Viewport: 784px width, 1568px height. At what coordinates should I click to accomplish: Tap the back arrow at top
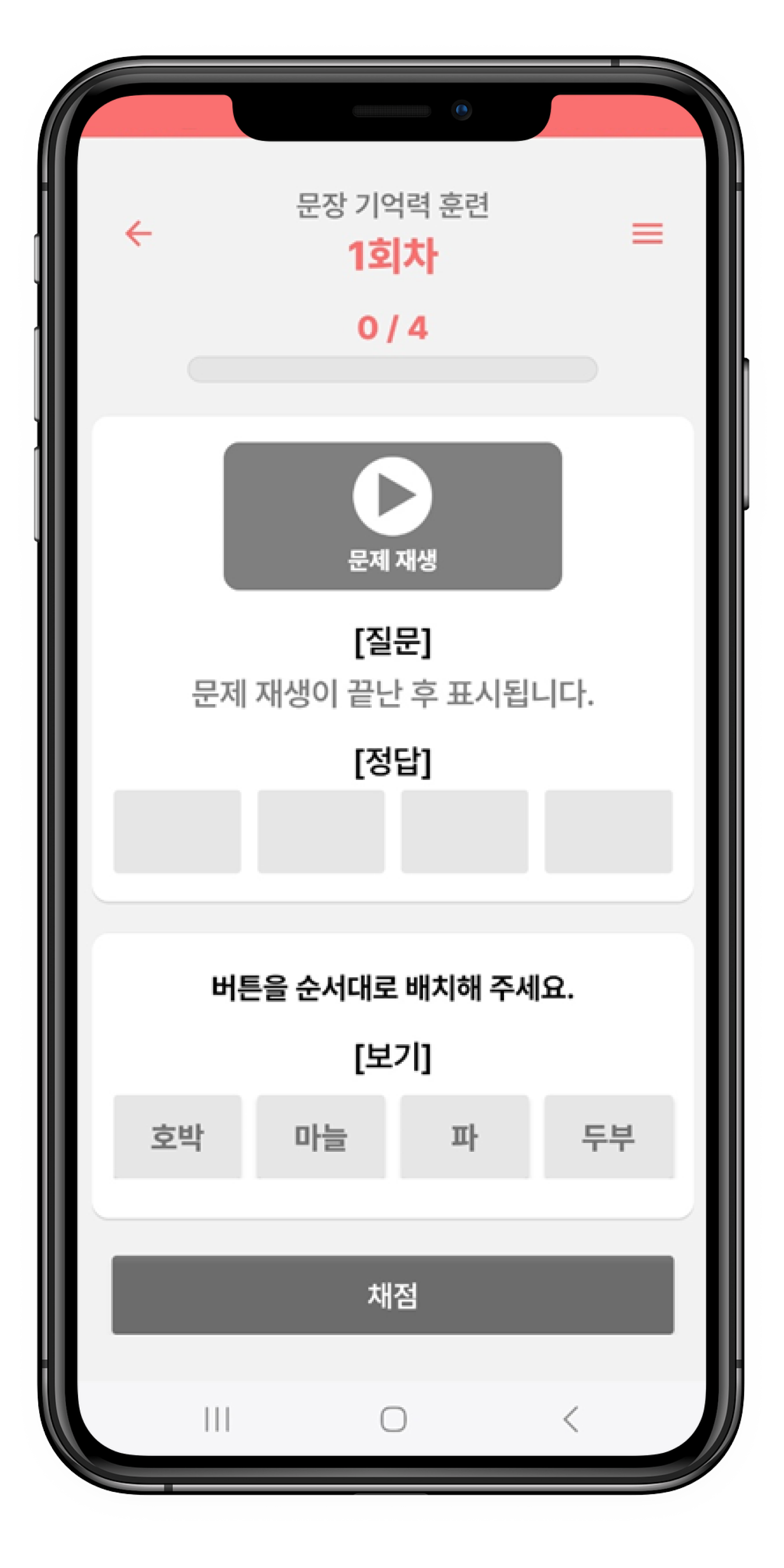coord(139,233)
